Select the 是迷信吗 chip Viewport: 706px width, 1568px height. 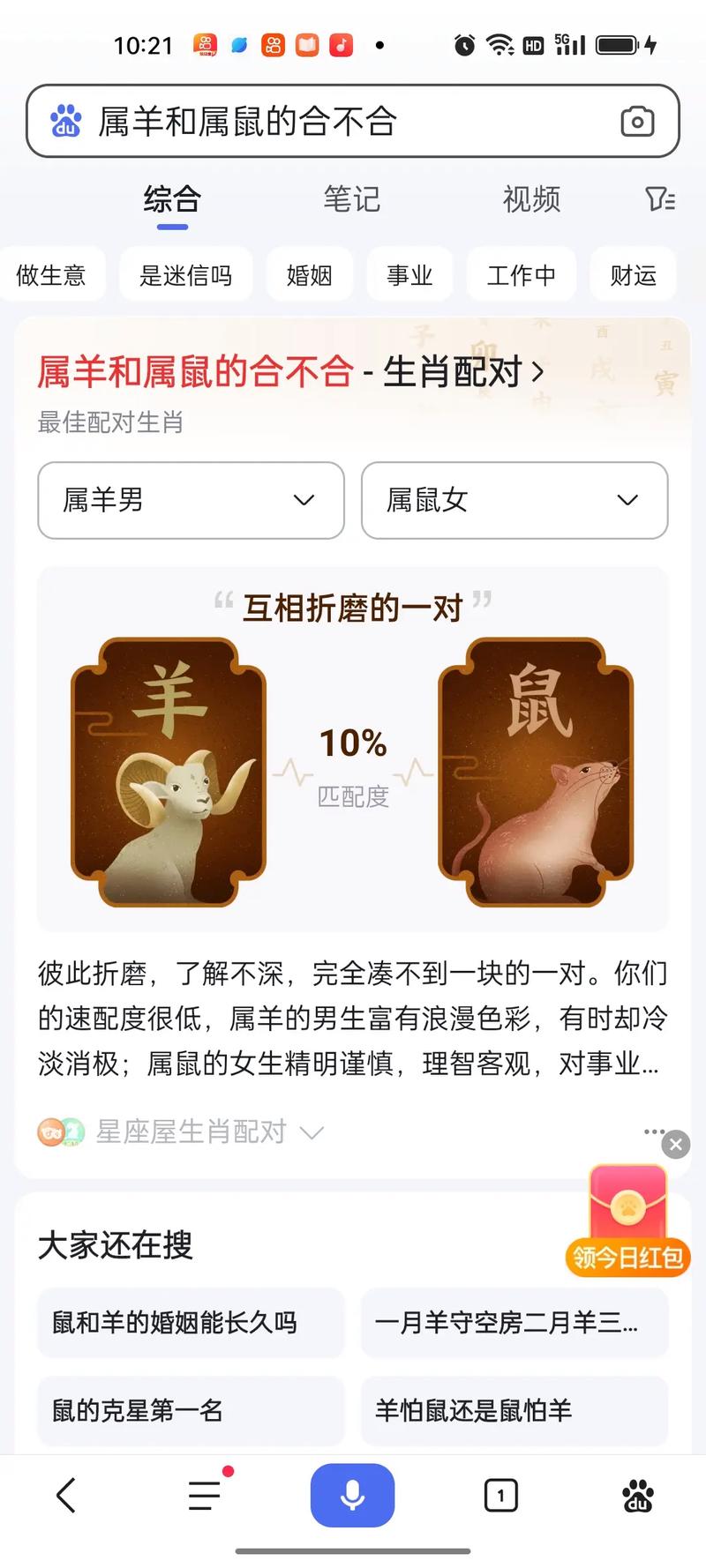coord(185,276)
